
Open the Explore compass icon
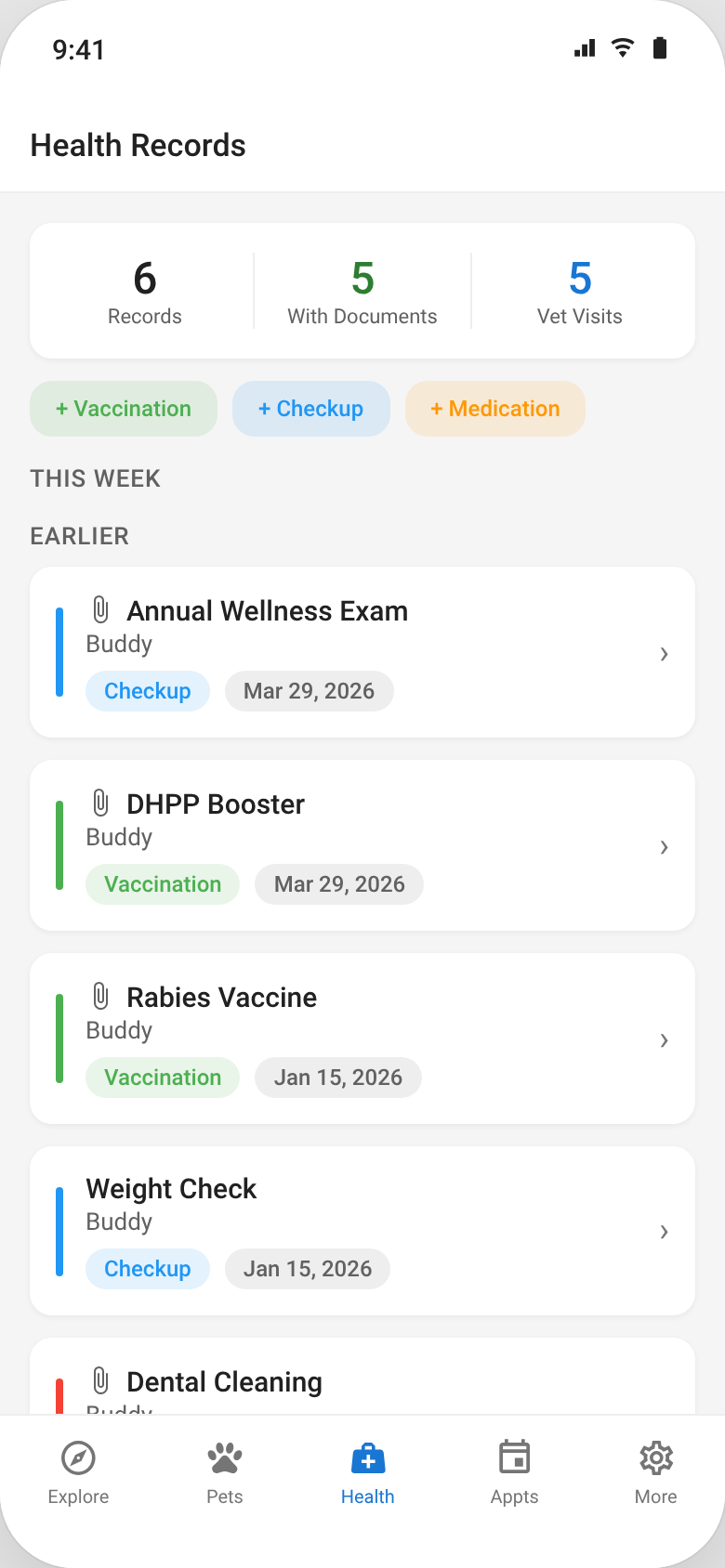tap(78, 1458)
